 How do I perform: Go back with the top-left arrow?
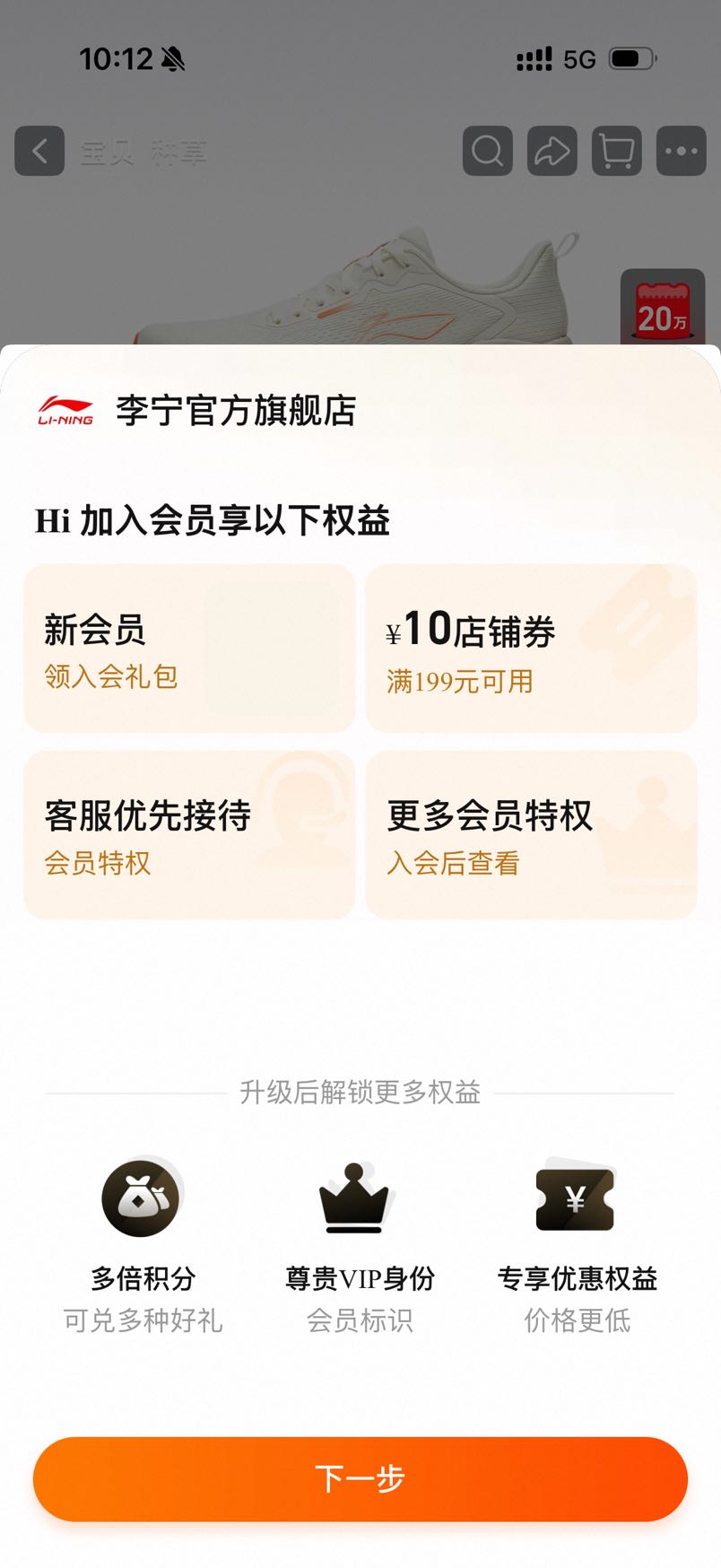click(39, 151)
